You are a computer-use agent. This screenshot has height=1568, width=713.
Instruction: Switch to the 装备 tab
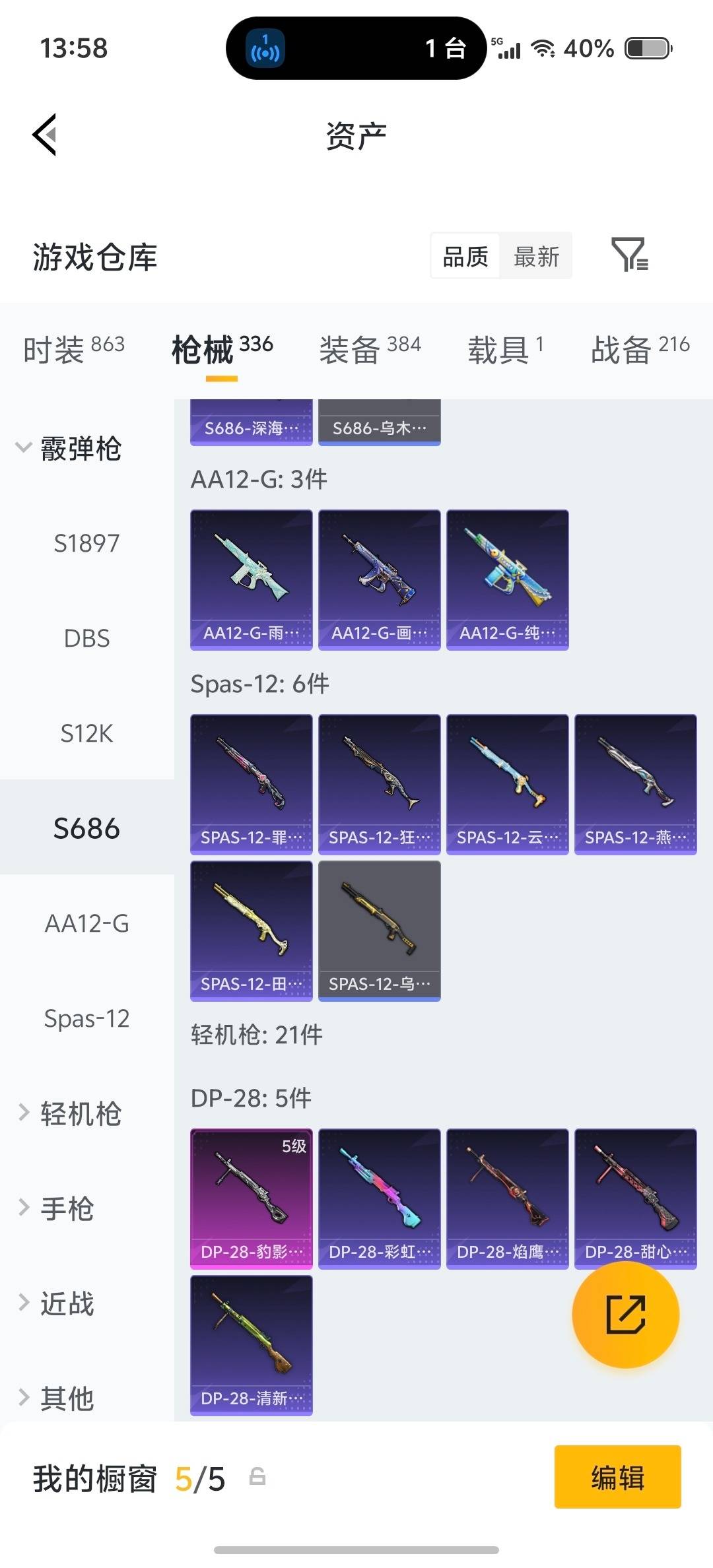(x=370, y=348)
